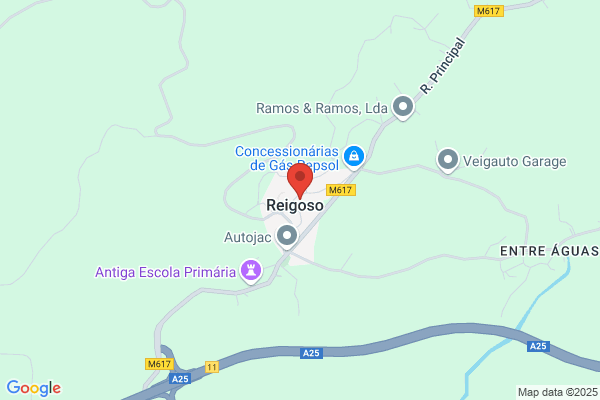Open the Veigauto Garage map marker
600x400 pixels.
pyautogui.click(x=448, y=160)
